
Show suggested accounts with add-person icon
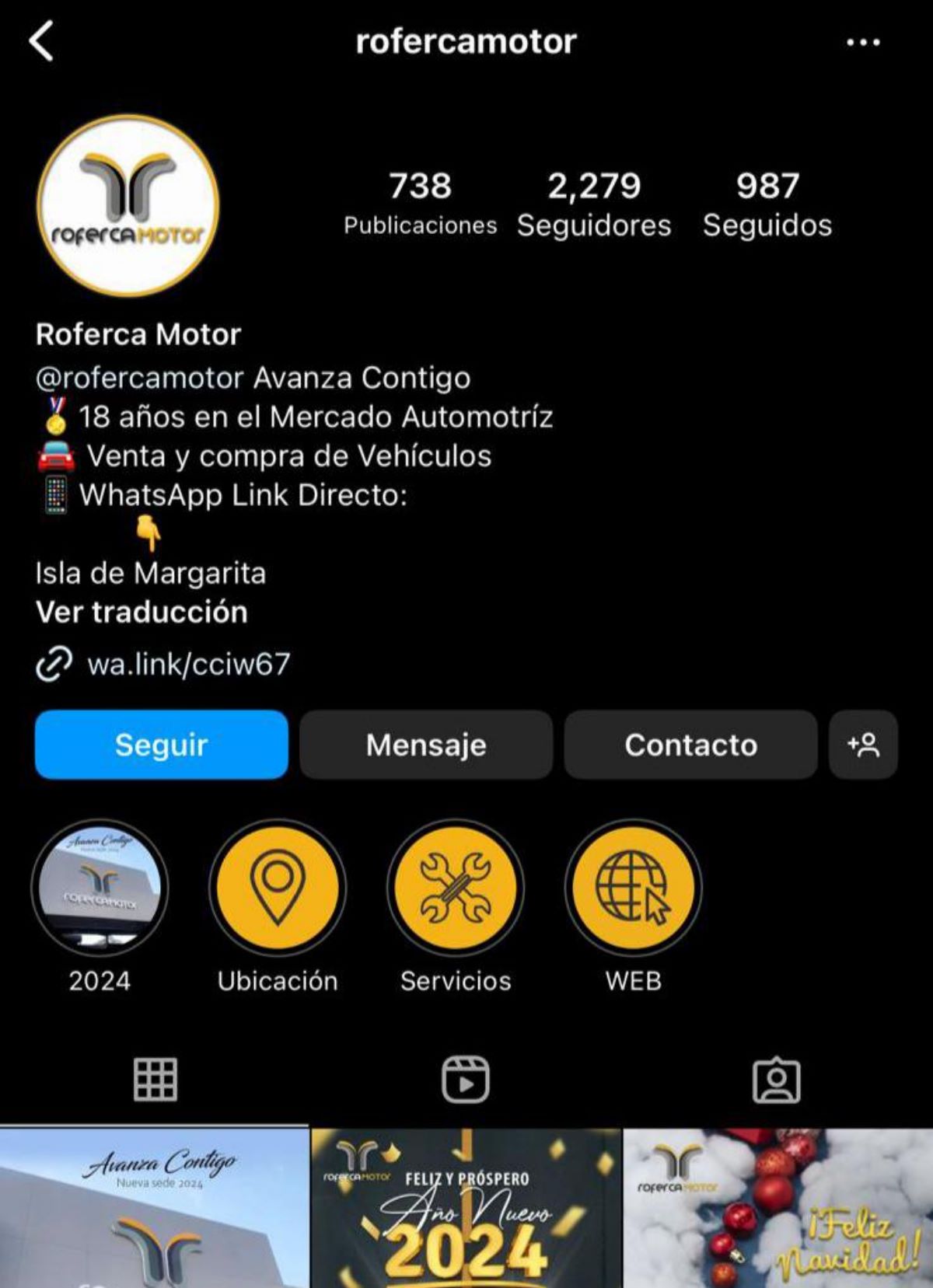[863, 745]
